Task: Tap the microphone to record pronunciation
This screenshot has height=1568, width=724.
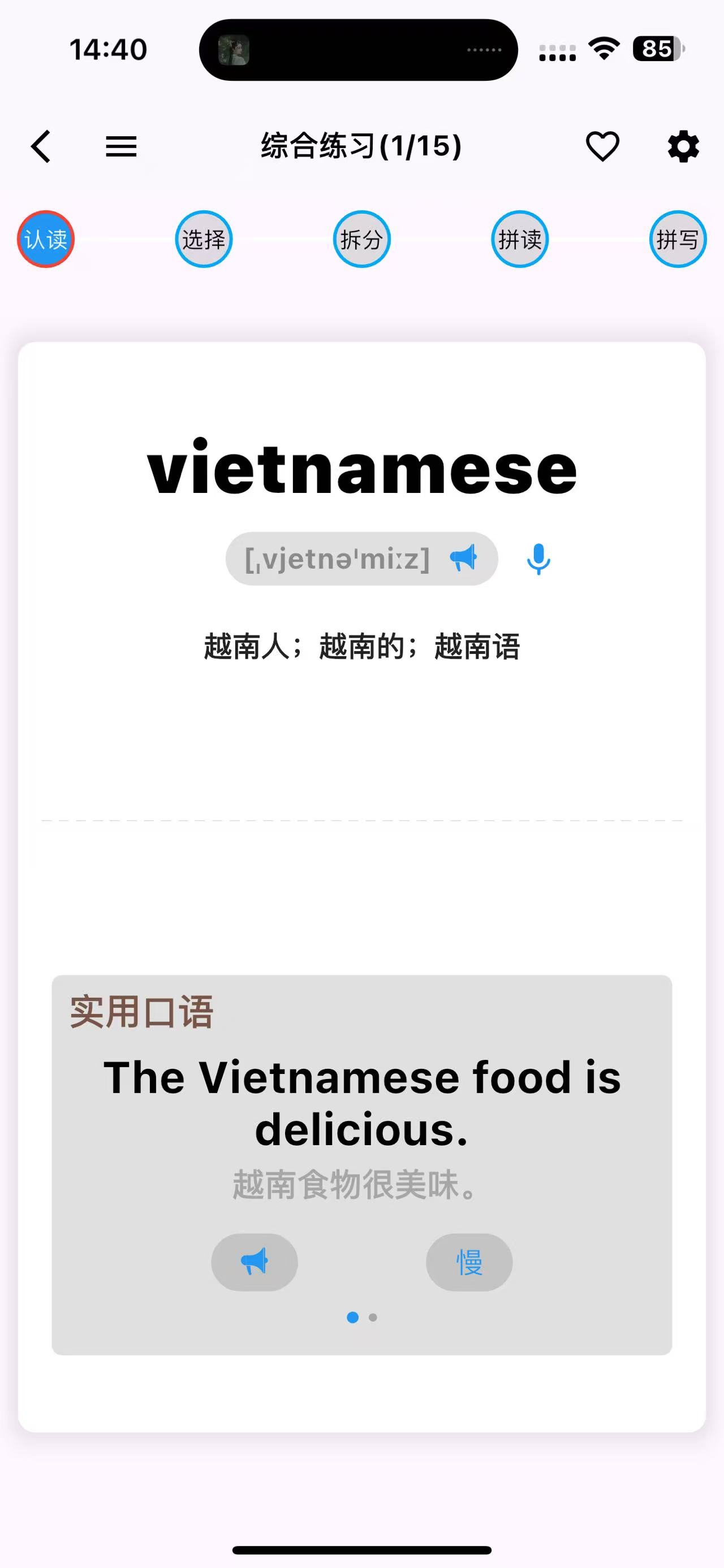Action: point(538,558)
